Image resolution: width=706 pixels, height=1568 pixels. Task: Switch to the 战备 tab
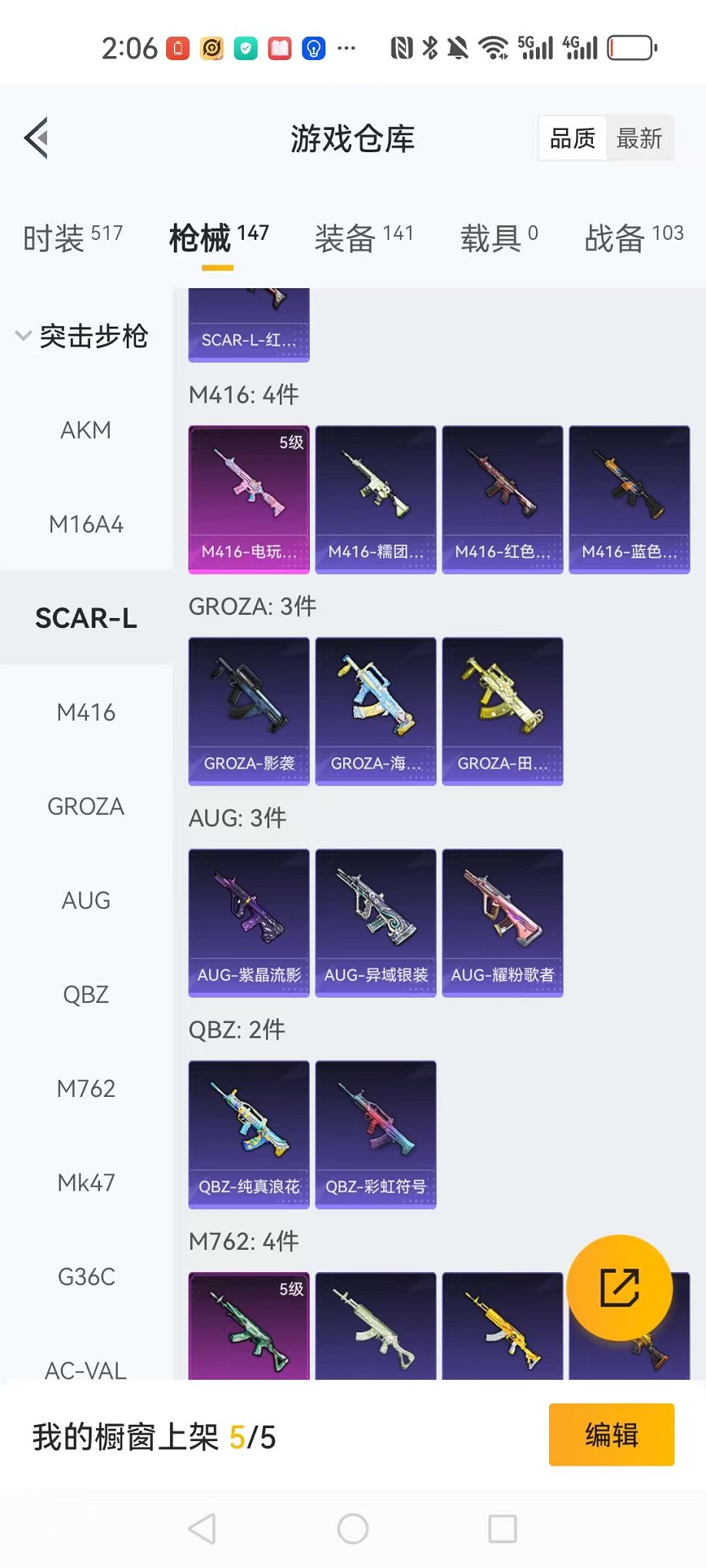(x=634, y=238)
